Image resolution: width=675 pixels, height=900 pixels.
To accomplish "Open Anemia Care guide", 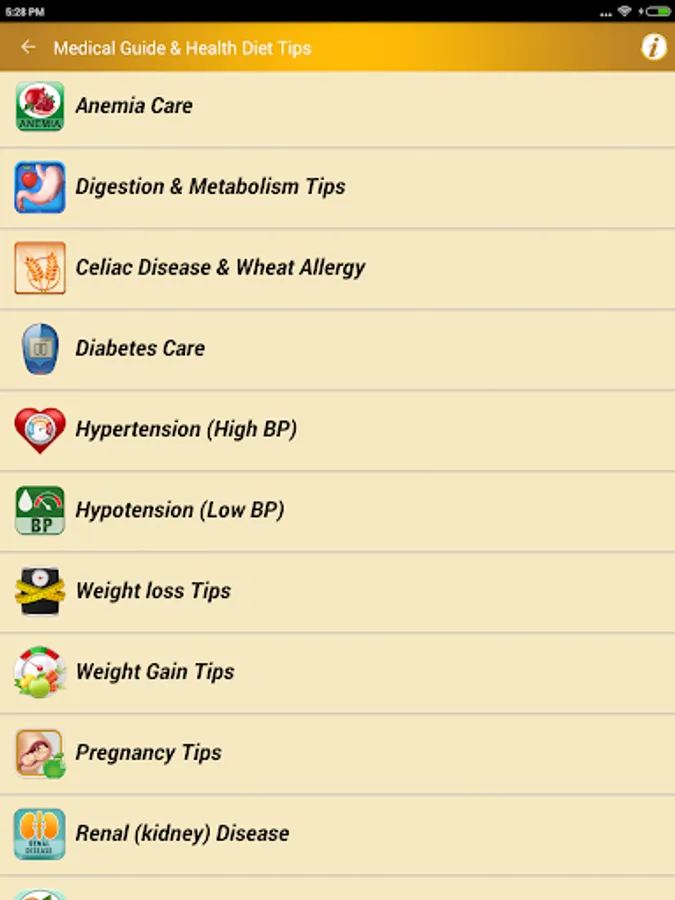I will (x=134, y=106).
